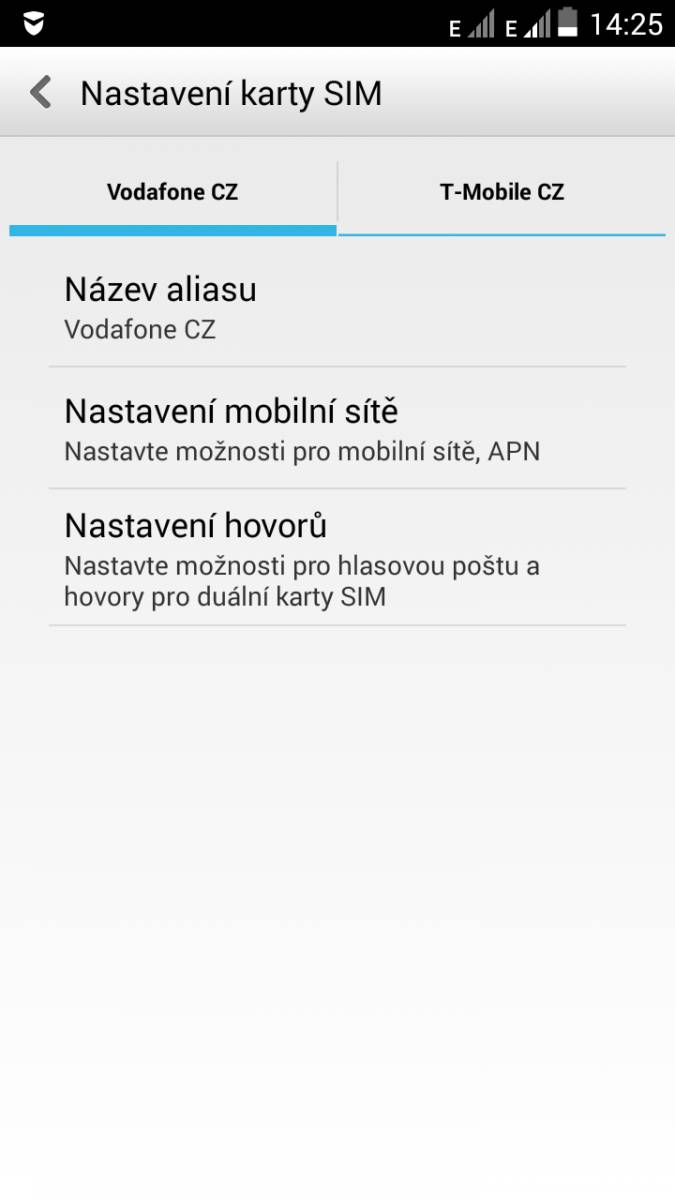The width and height of the screenshot is (675, 1200).
Task: Go back using the header arrow
Action: pyautogui.click(x=41, y=93)
